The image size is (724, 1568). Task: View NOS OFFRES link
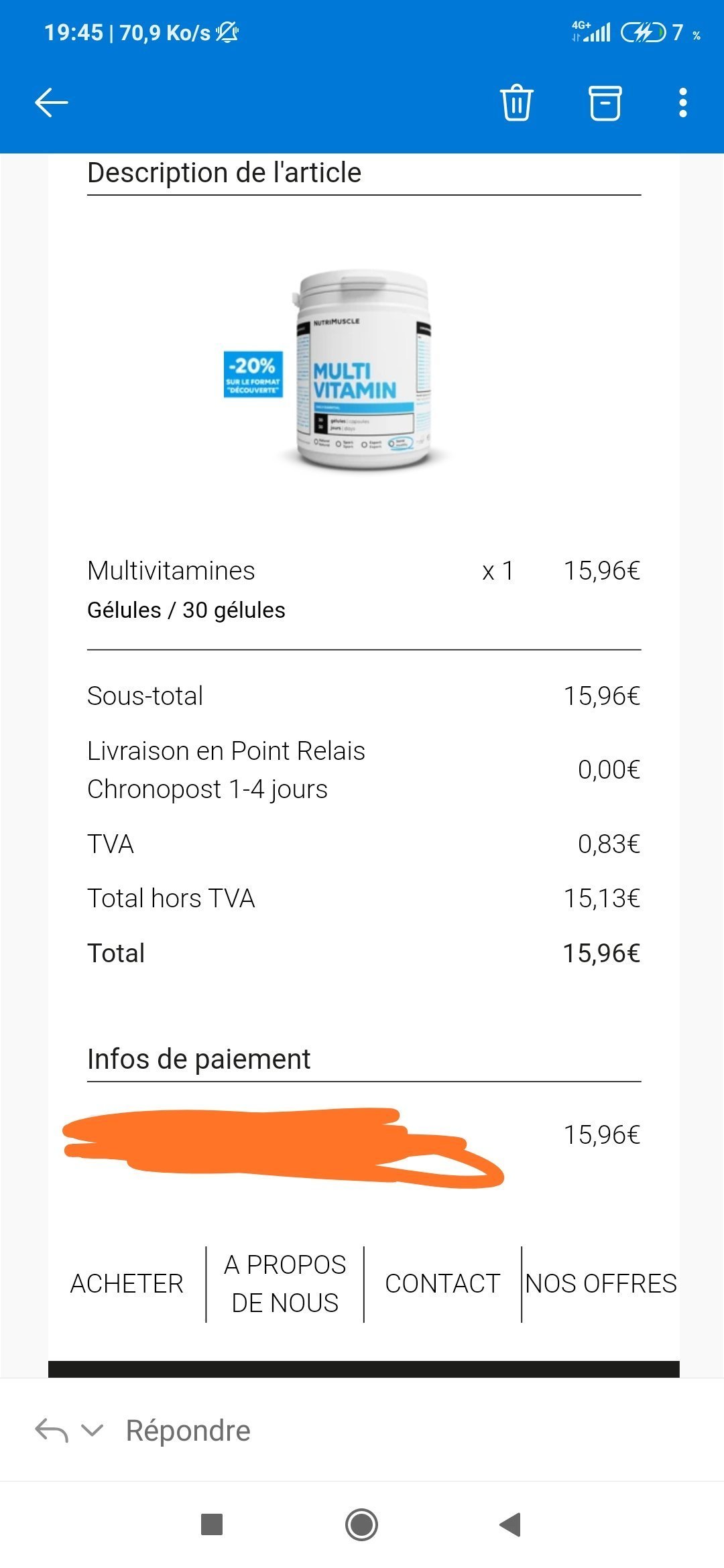click(x=601, y=1283)
